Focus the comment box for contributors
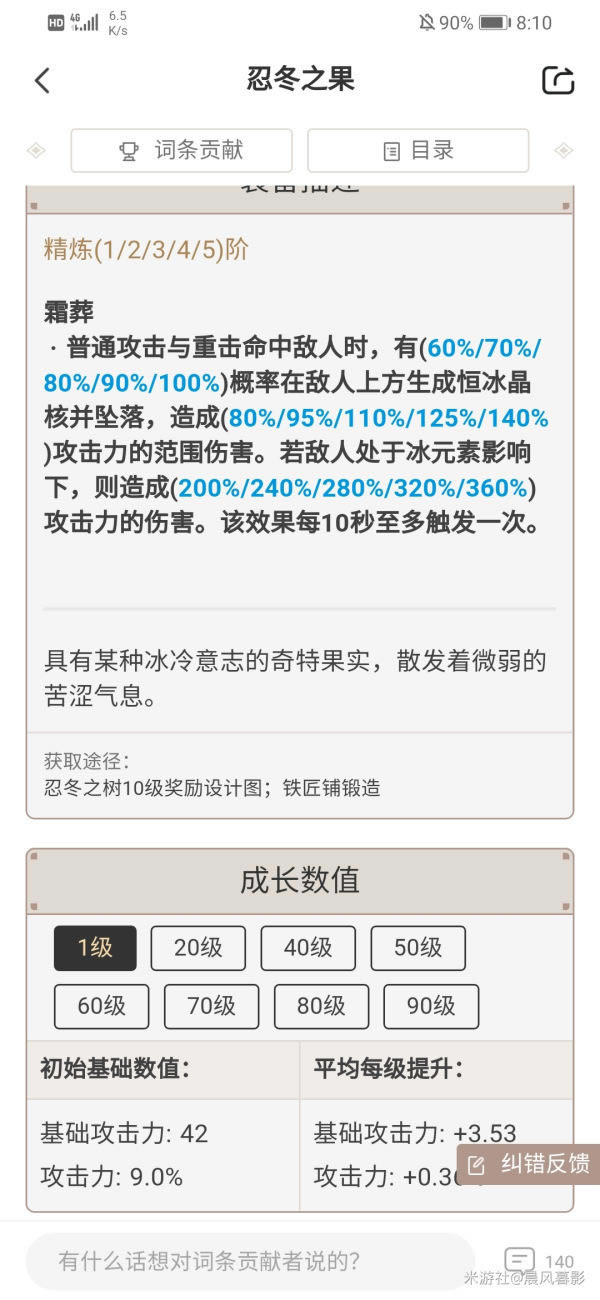 (x=250, y=1261)
